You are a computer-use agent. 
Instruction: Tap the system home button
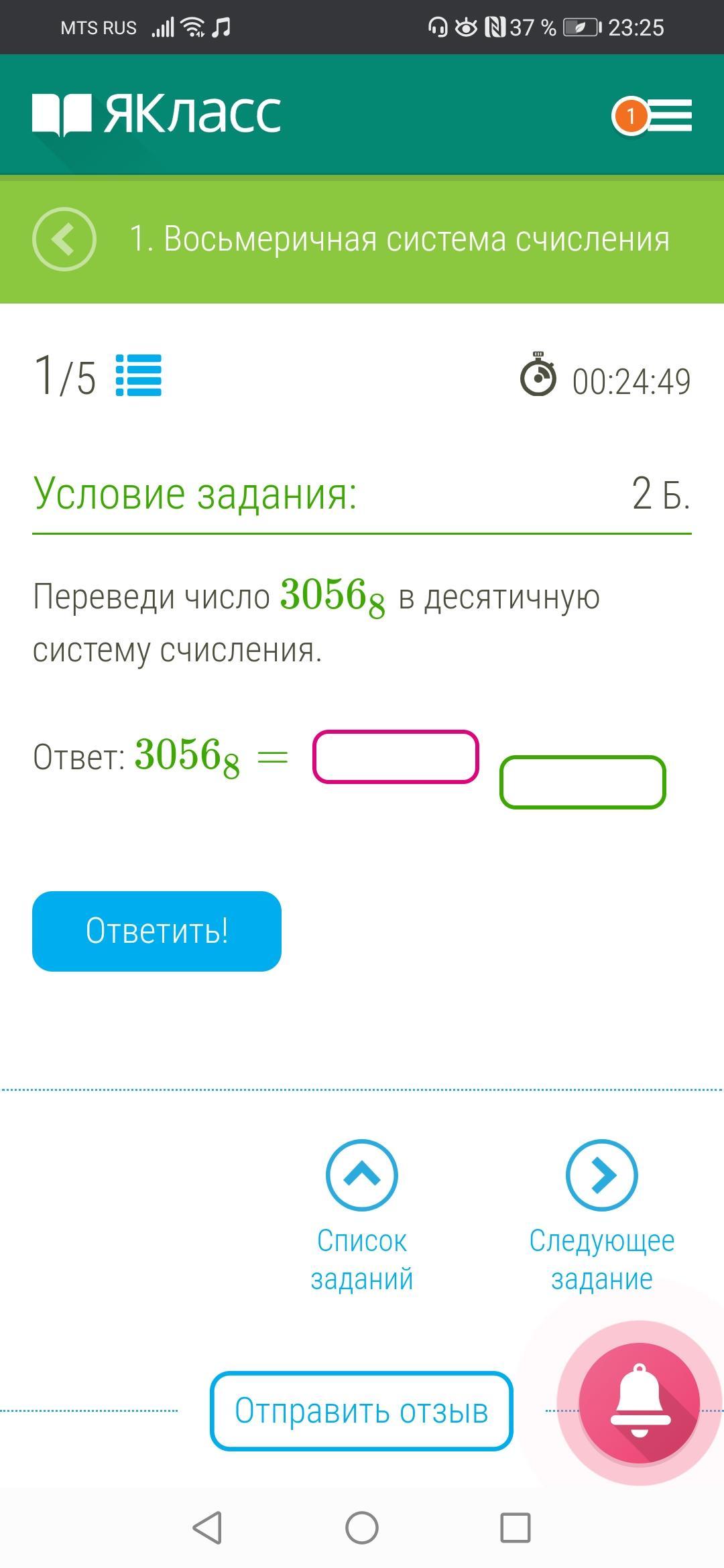coord(362,1528)
